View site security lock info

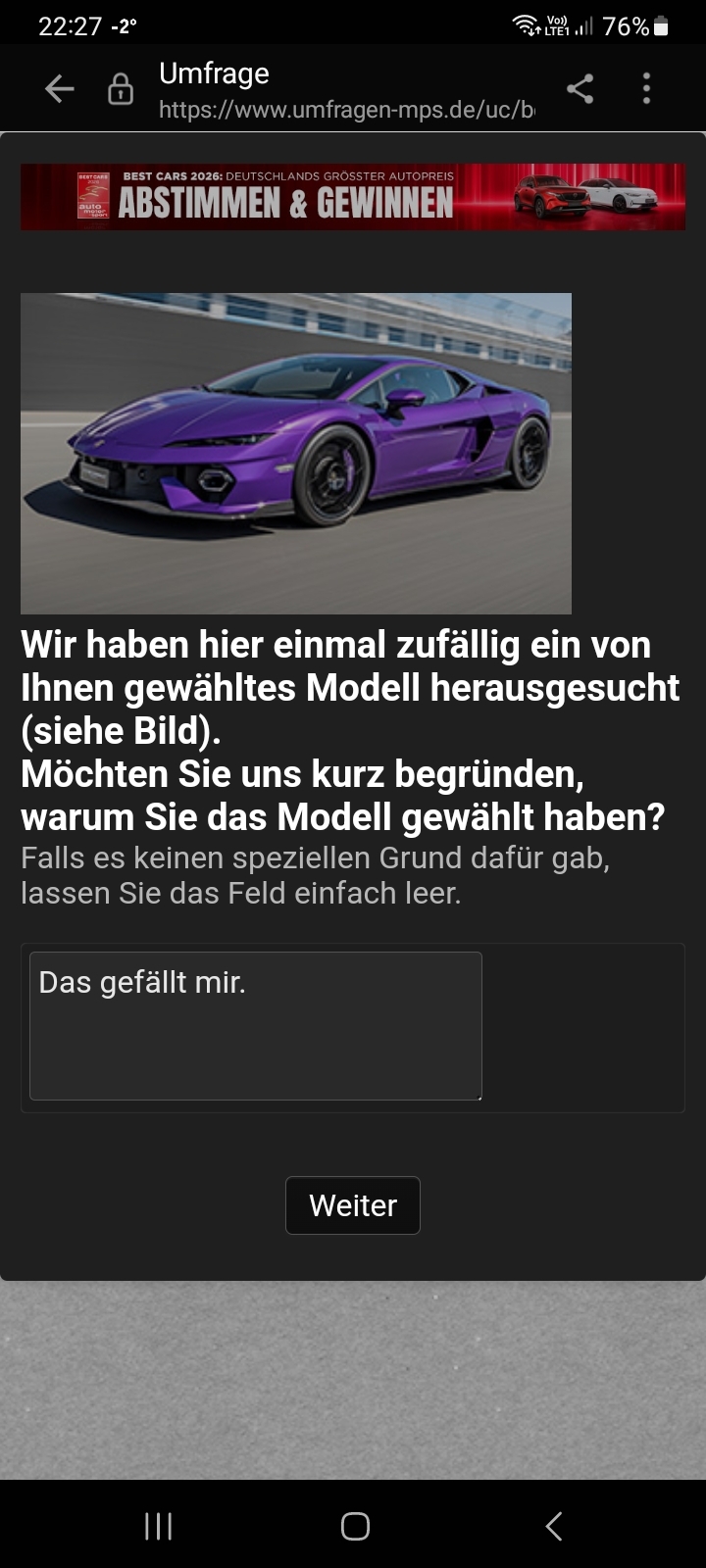click(x=121, y=89)
